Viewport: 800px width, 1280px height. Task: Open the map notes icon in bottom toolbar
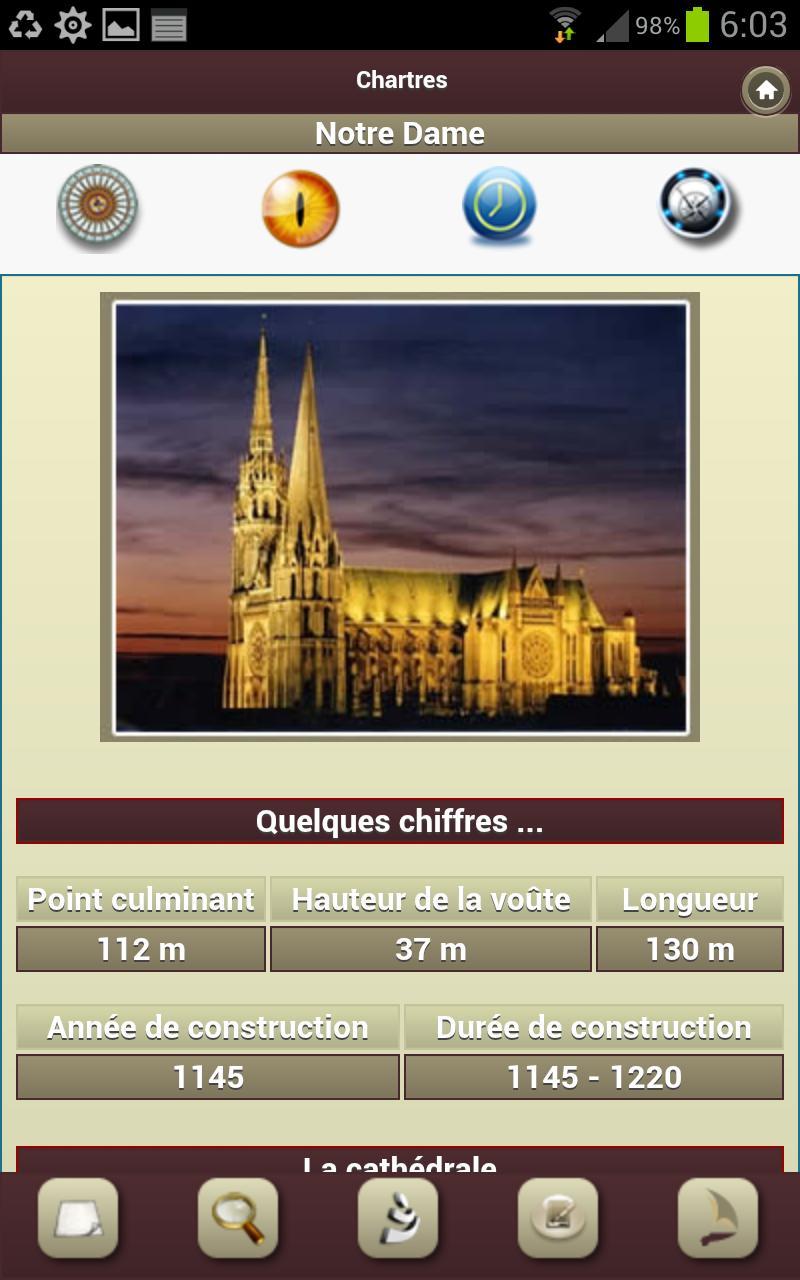pyautogui.click(x=560, y=1220)
